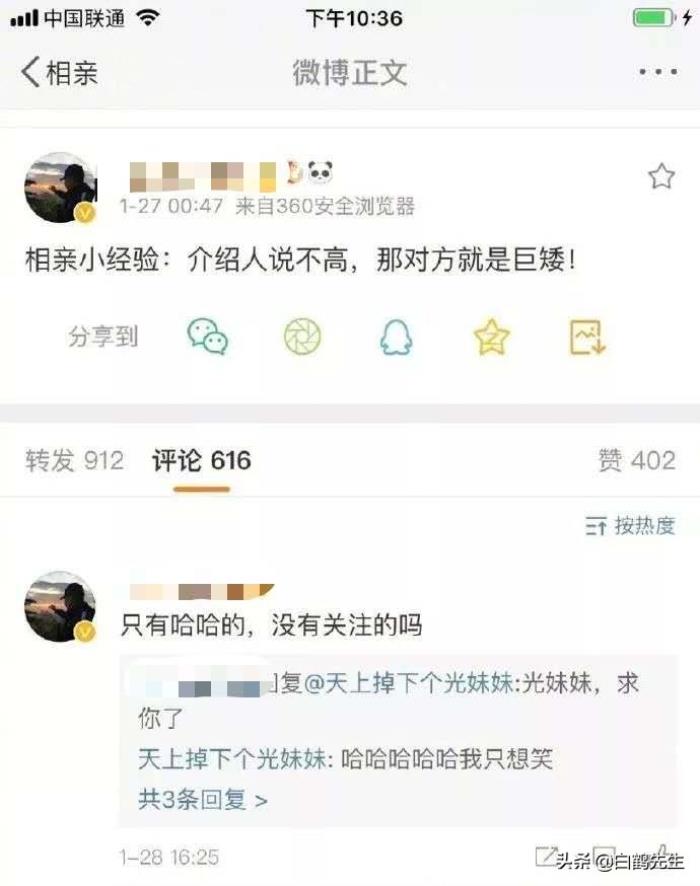This screenshot has width=700, height=886.
Task: Change sort order 按热度
Action: point(630,525)
